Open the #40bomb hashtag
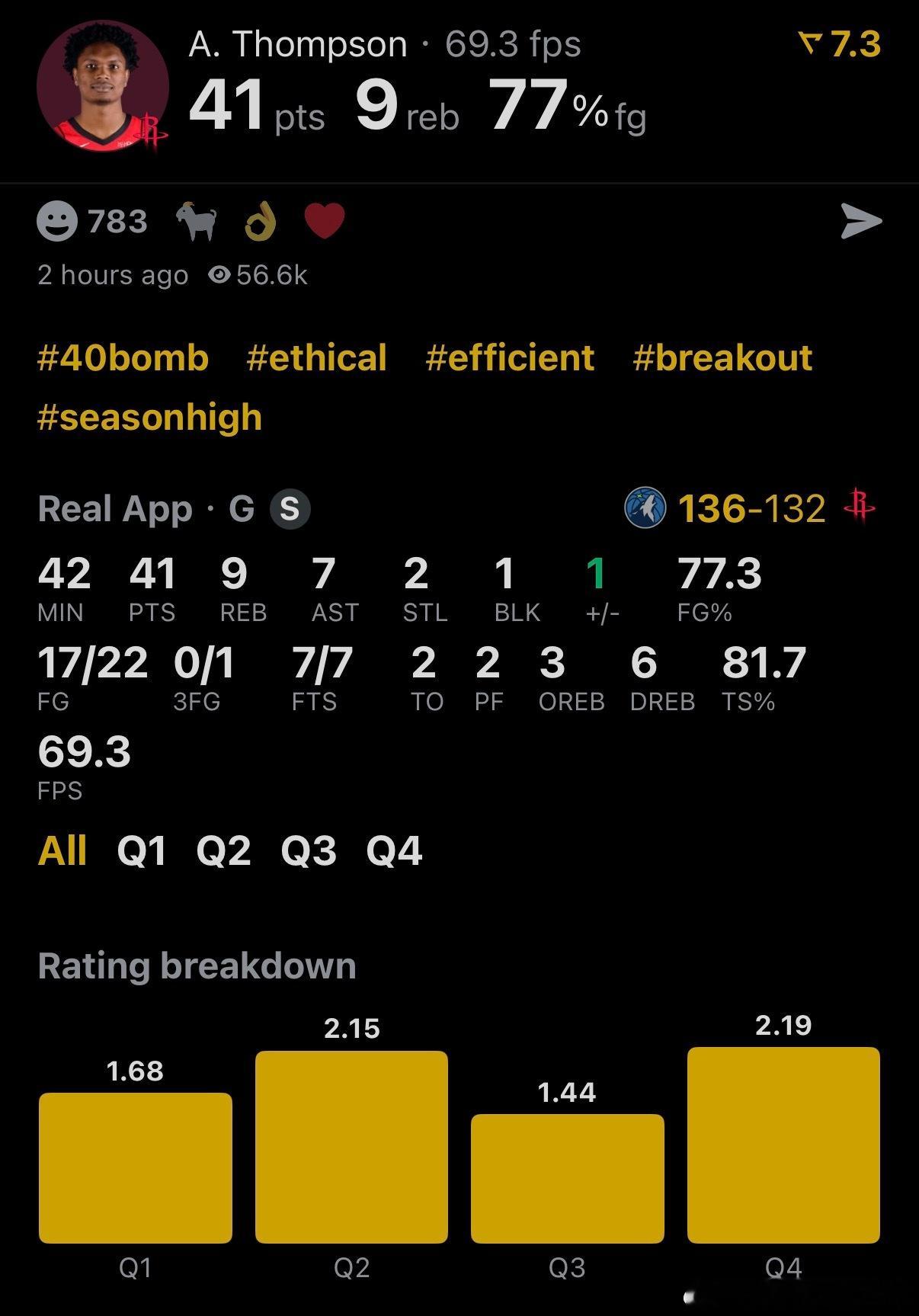 pos(123,357)
